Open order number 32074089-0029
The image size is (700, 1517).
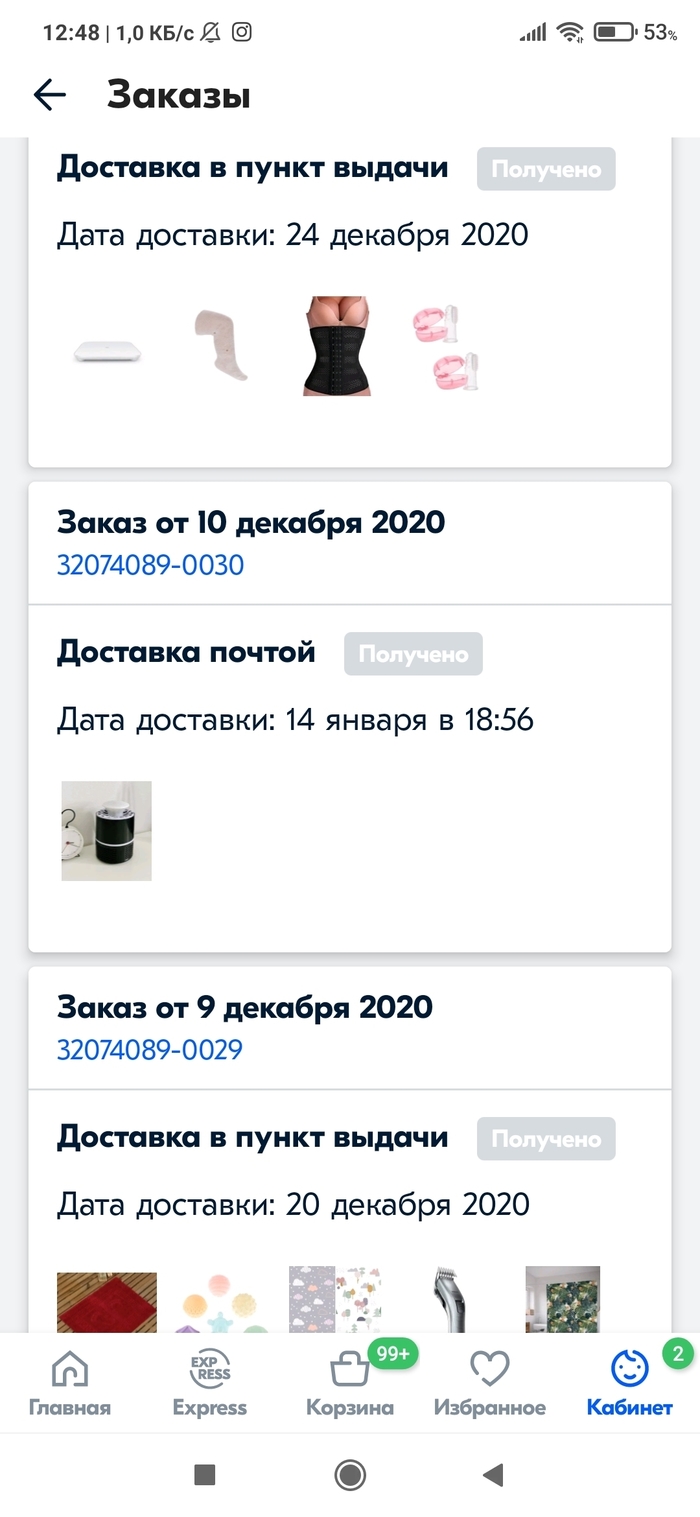tap(150, 1050)
